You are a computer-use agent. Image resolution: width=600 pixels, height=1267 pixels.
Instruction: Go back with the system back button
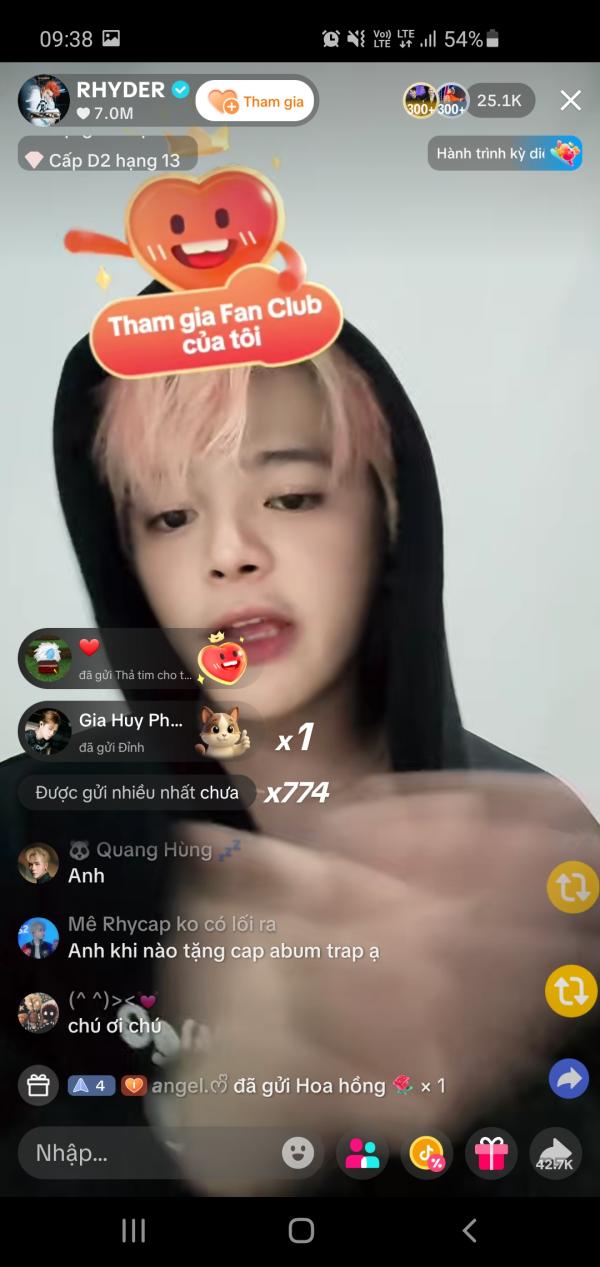coord(469,1231)
